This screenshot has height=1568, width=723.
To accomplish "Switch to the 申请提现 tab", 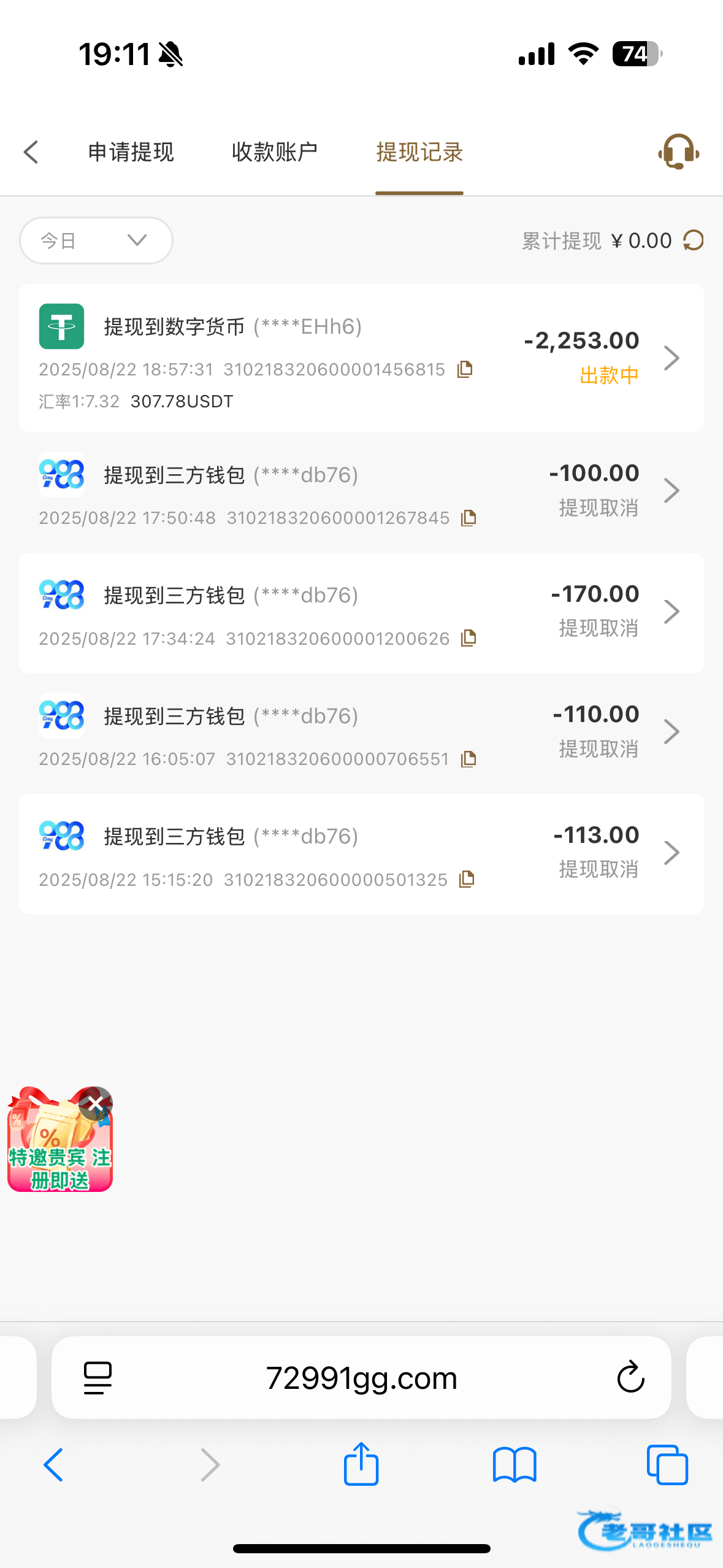I will point(131,152).
